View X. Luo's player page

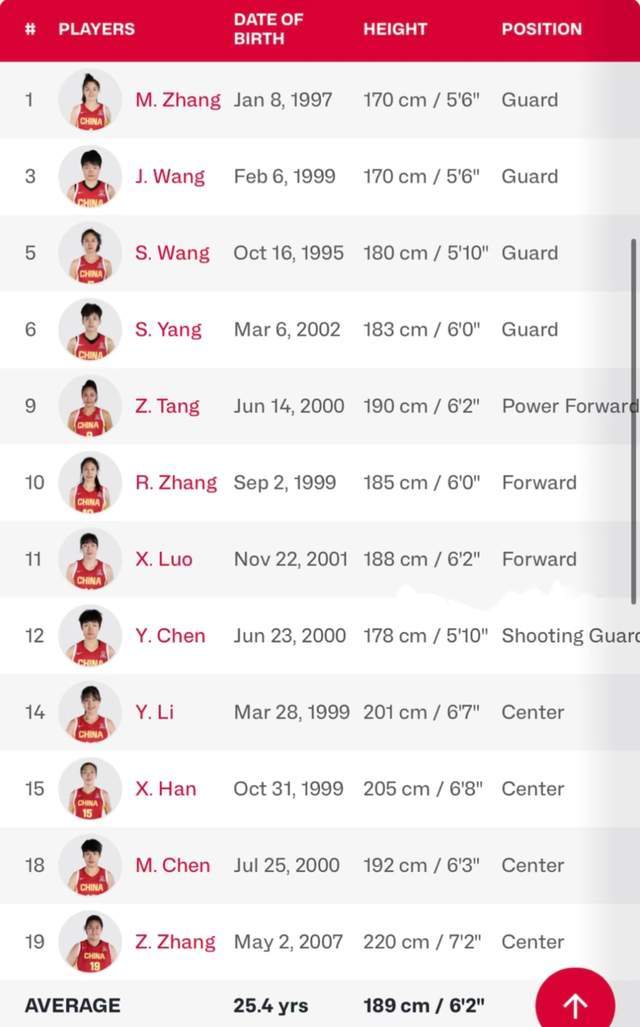coord(163,559)
